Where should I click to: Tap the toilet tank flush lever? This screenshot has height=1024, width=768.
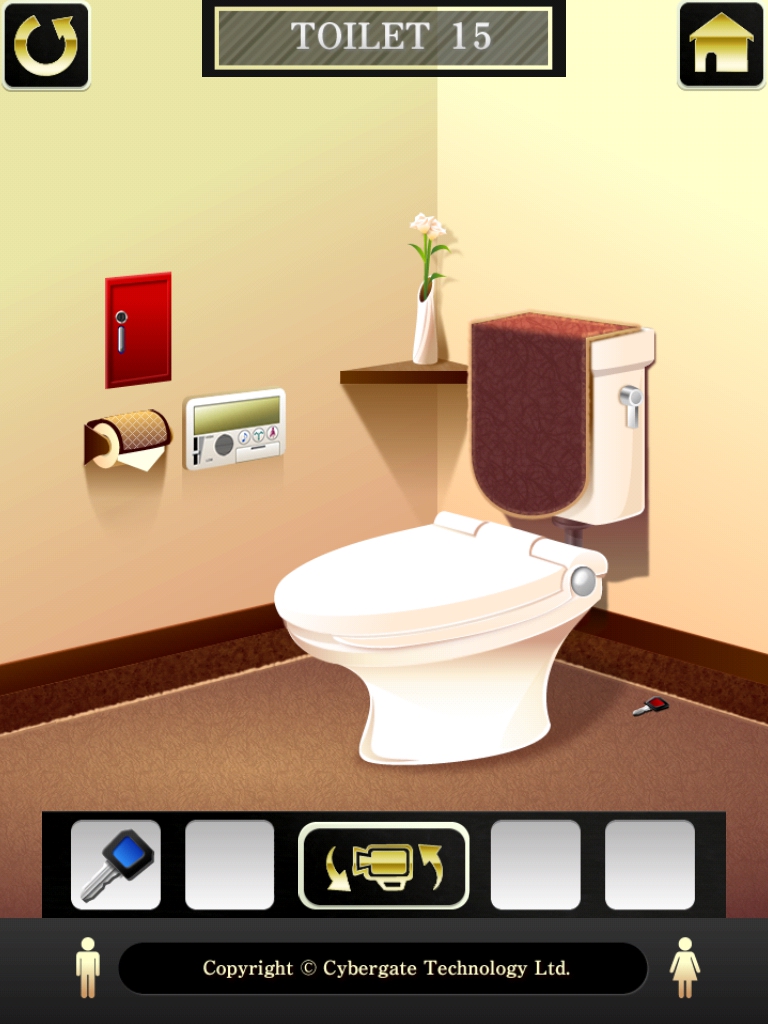[631, 400]
